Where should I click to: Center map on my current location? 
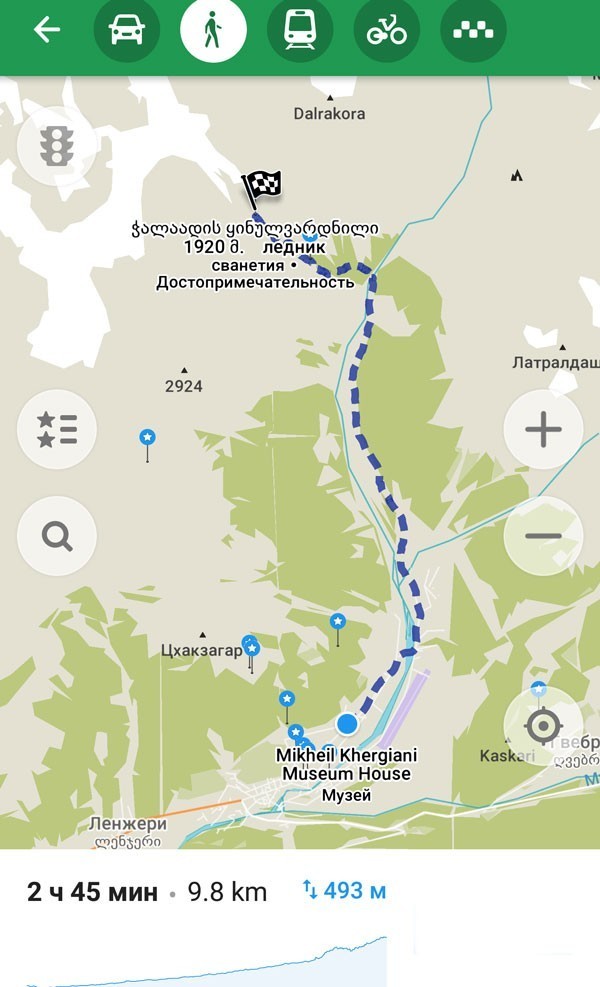543,726
